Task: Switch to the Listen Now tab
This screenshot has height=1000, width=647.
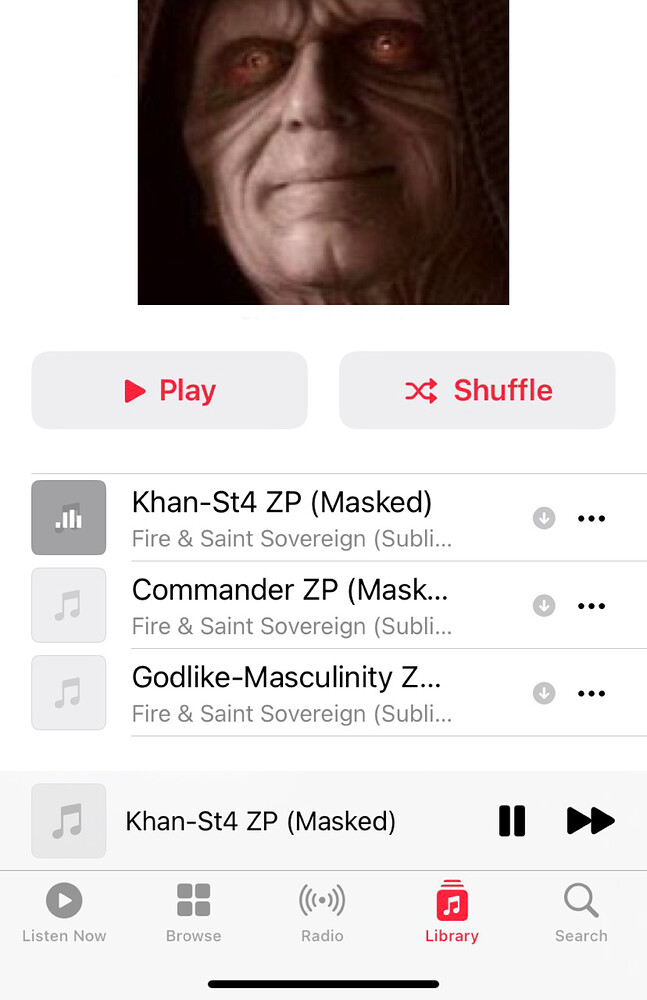Action: 64,912
